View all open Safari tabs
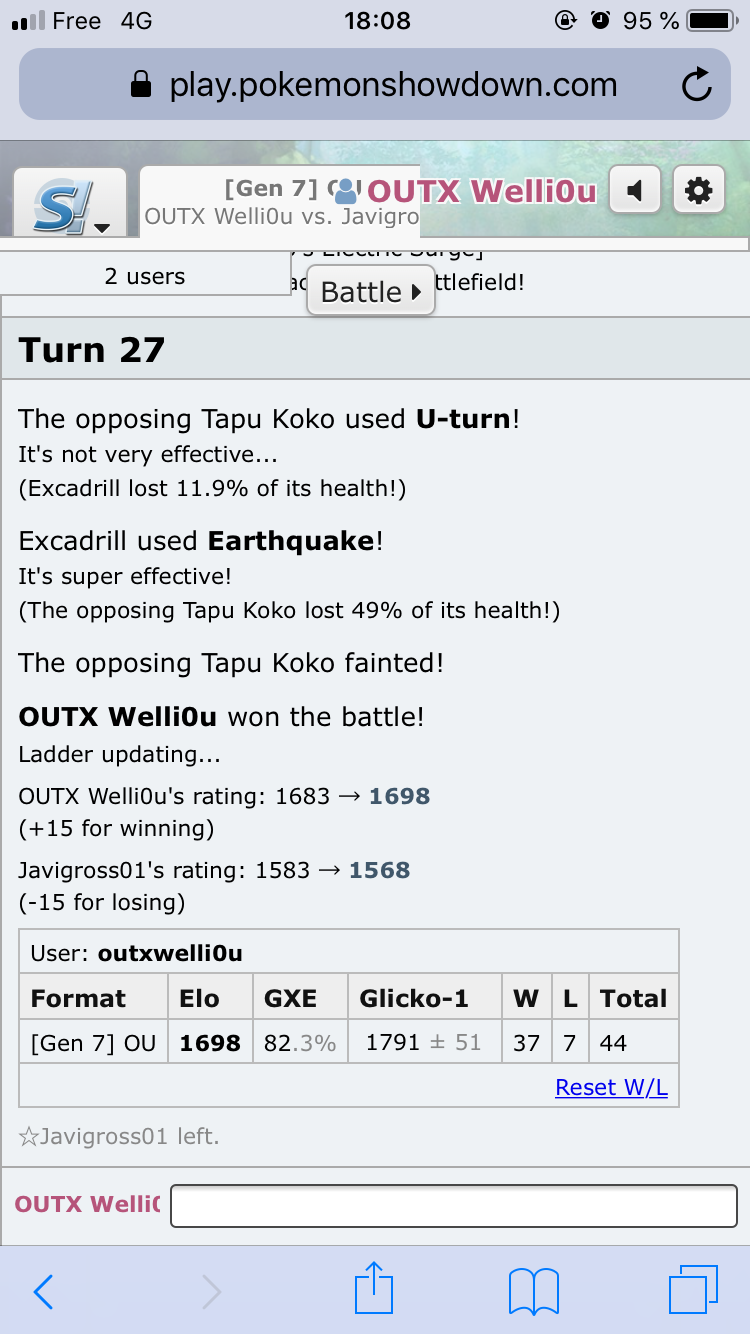 [x=692, y=1290]
